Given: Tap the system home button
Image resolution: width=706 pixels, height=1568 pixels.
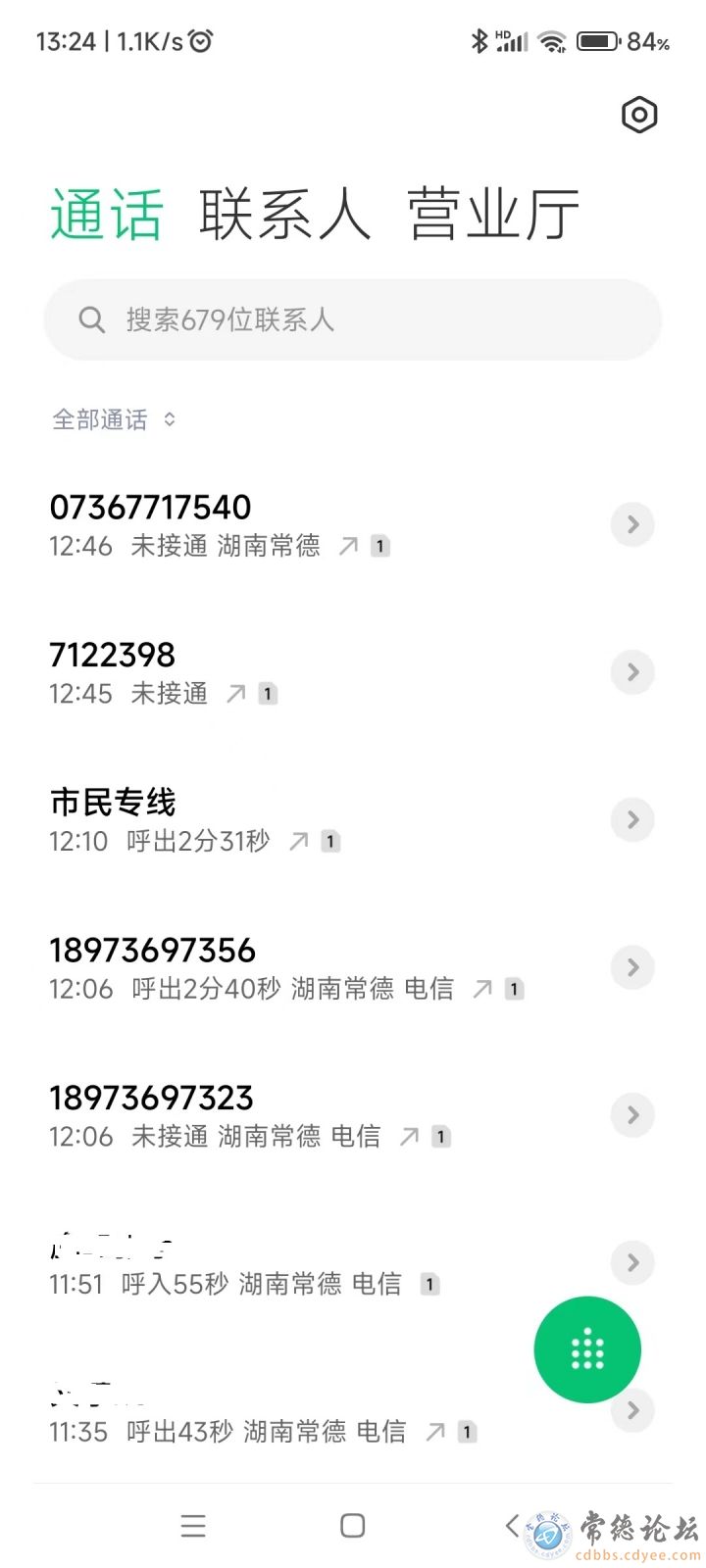Looking at the screenshot, I should [x=353, y=1525].
